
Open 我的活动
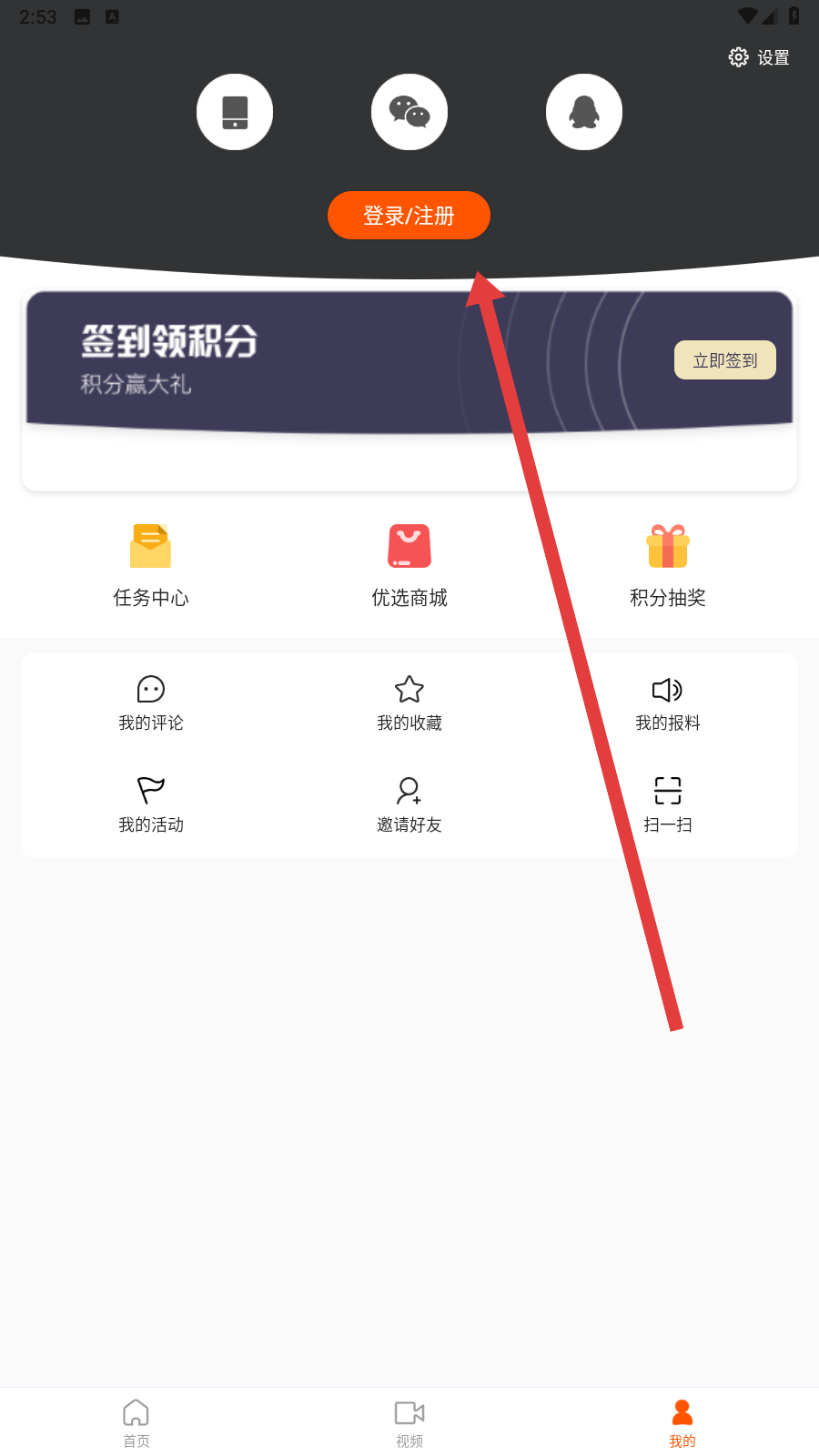151,805
